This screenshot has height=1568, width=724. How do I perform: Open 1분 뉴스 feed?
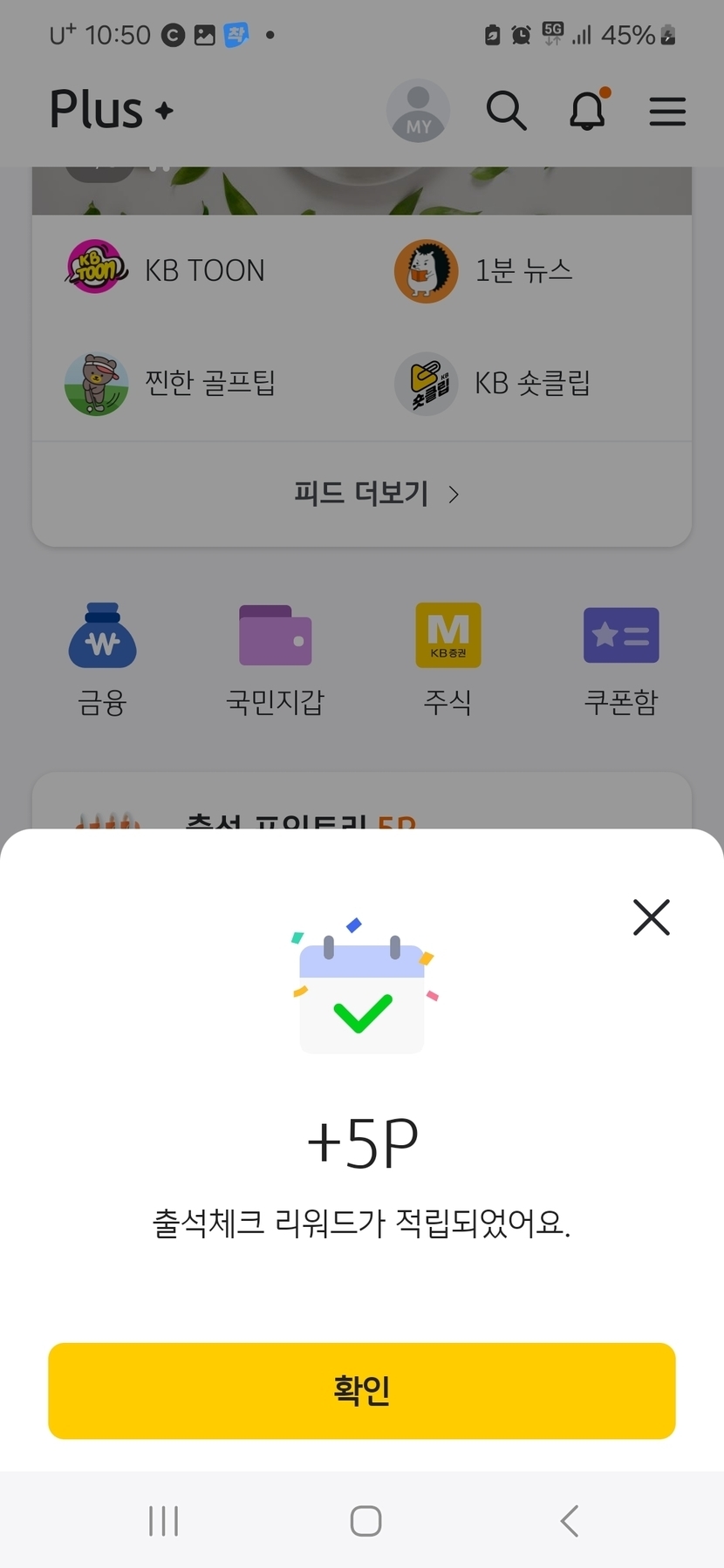click(x=484, y=271)
